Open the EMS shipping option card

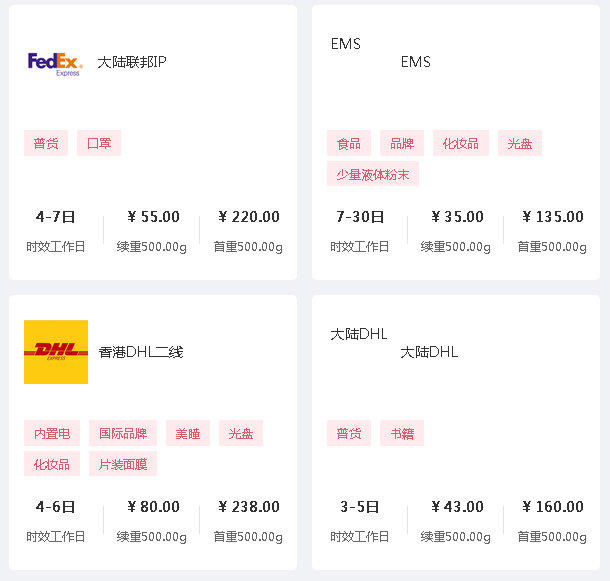click(456, 142)
